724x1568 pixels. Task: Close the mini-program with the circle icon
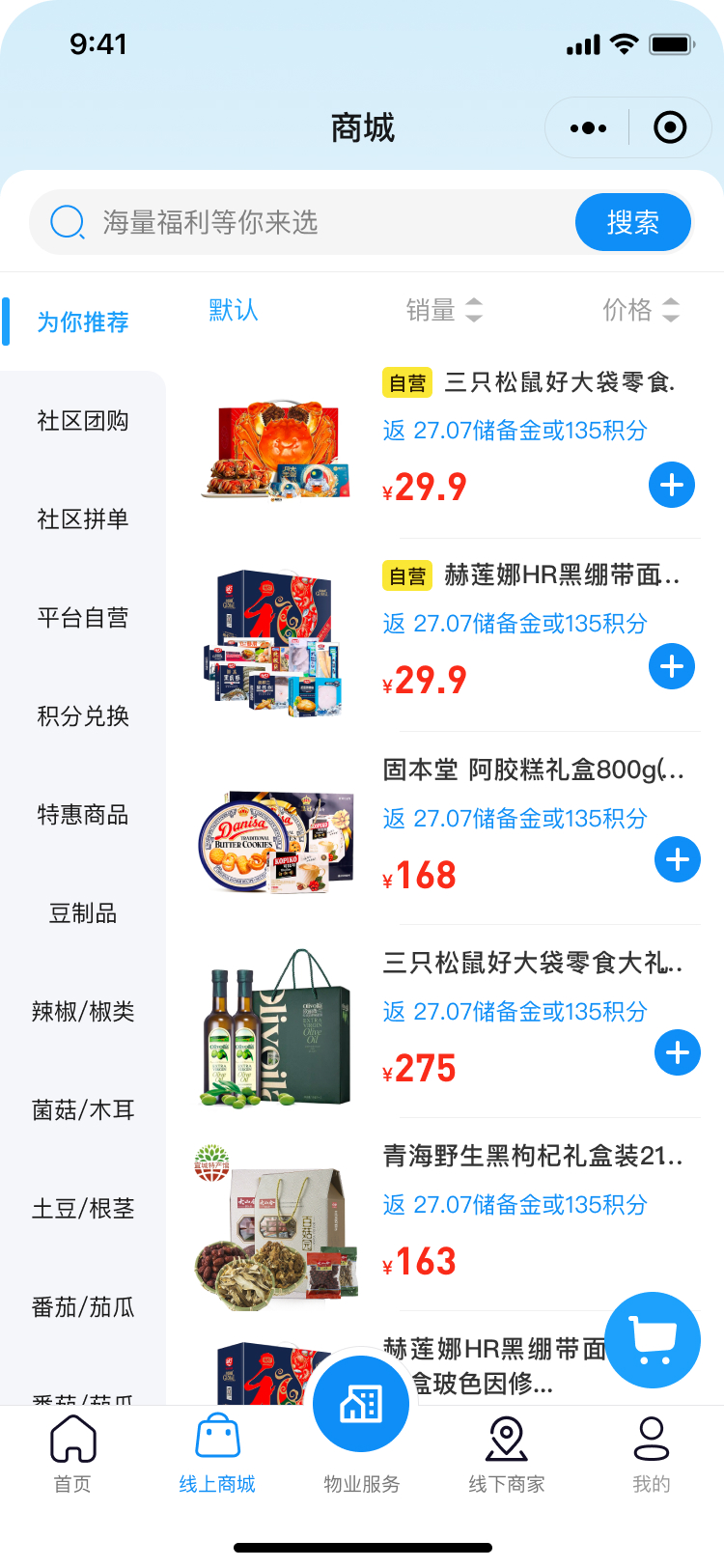point(670,127)
